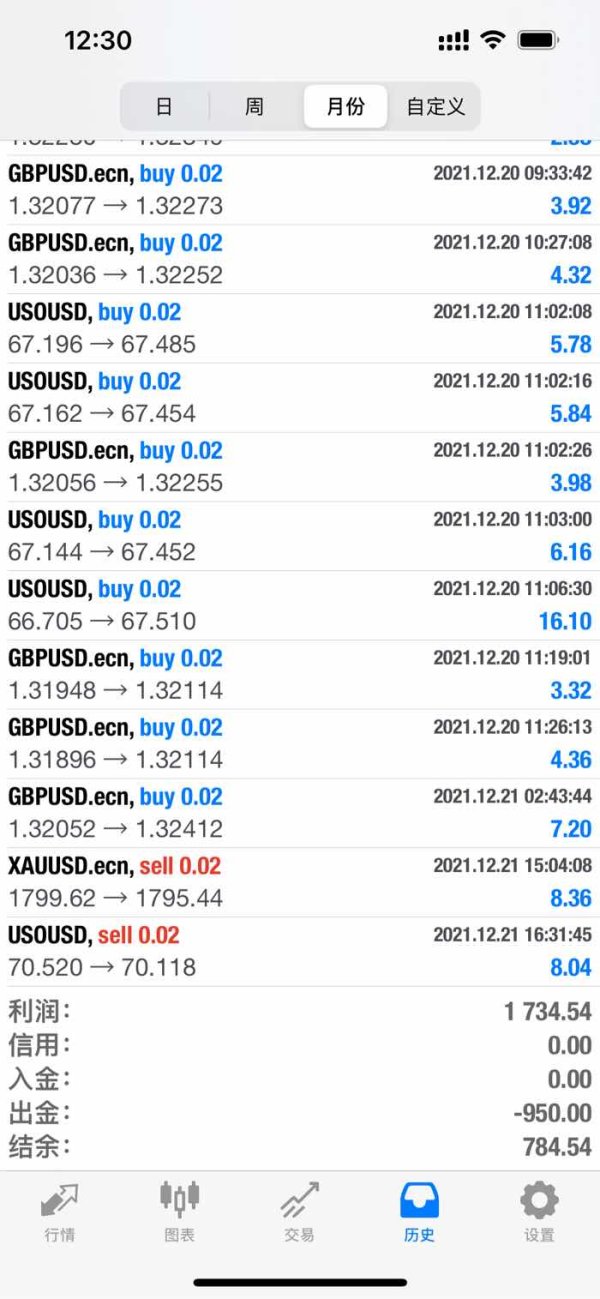Choose the 自定义 custom period

pyautogui.click(x=435, y=107)
